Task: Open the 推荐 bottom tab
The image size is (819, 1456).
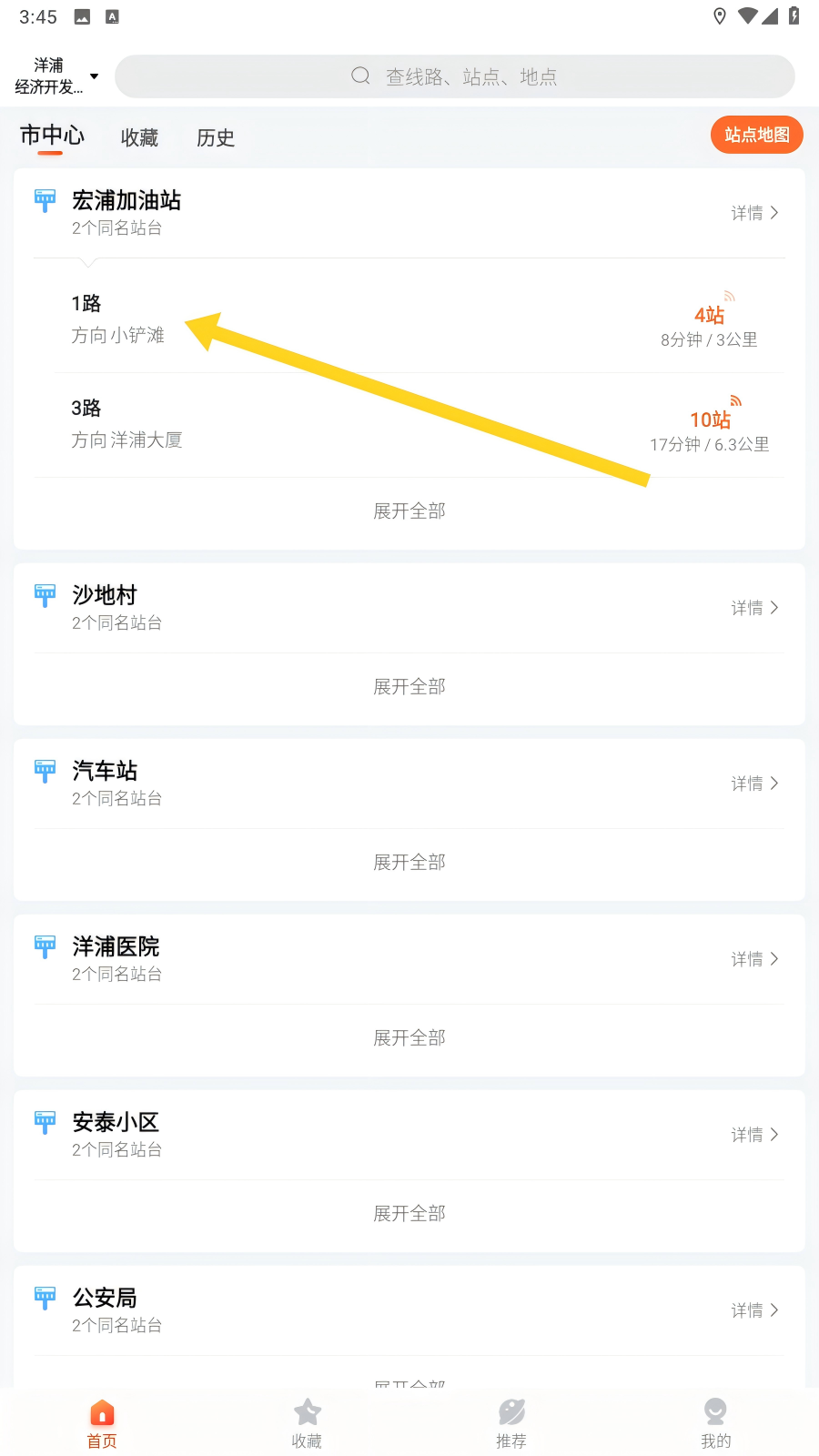Action: coord(511,1423)
